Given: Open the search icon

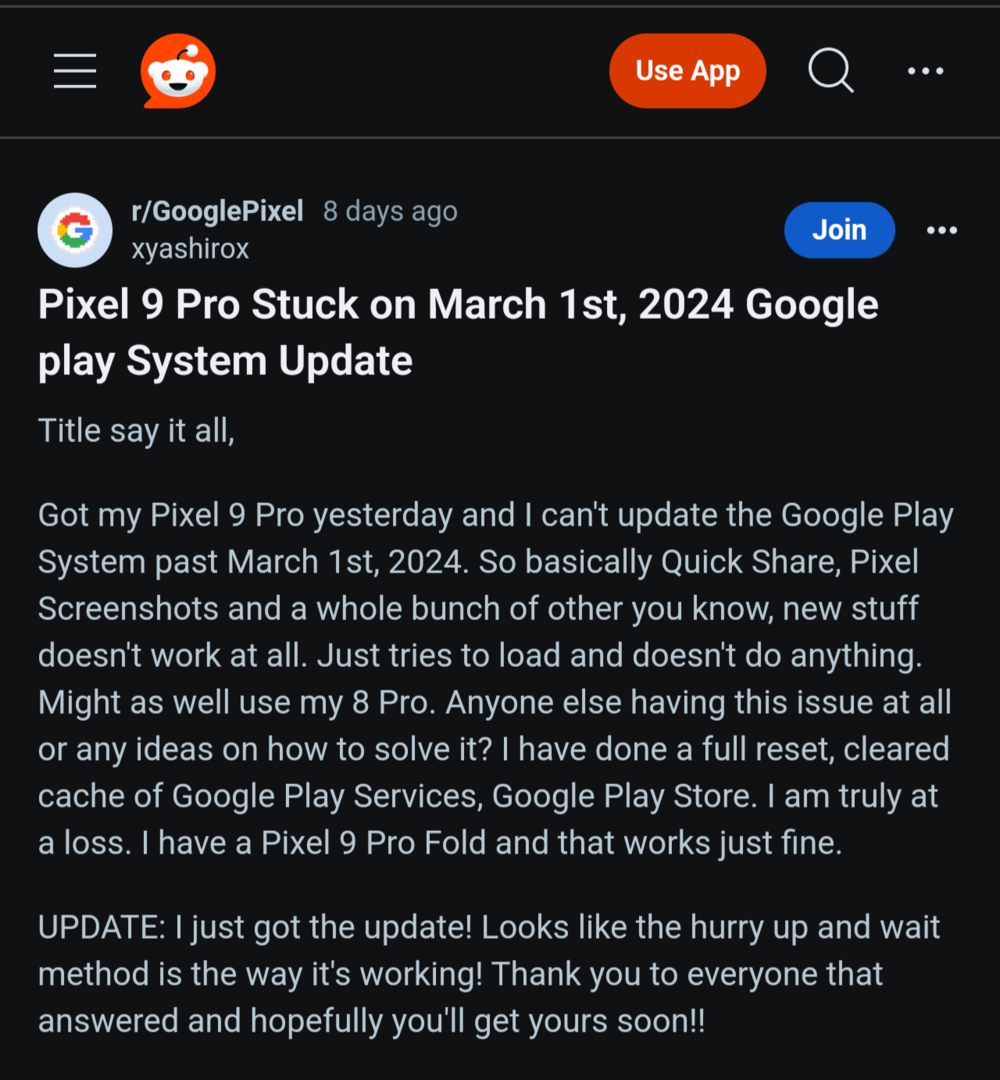Looking at the screenshot, I should pyautogui.click(x=830, y=71).
